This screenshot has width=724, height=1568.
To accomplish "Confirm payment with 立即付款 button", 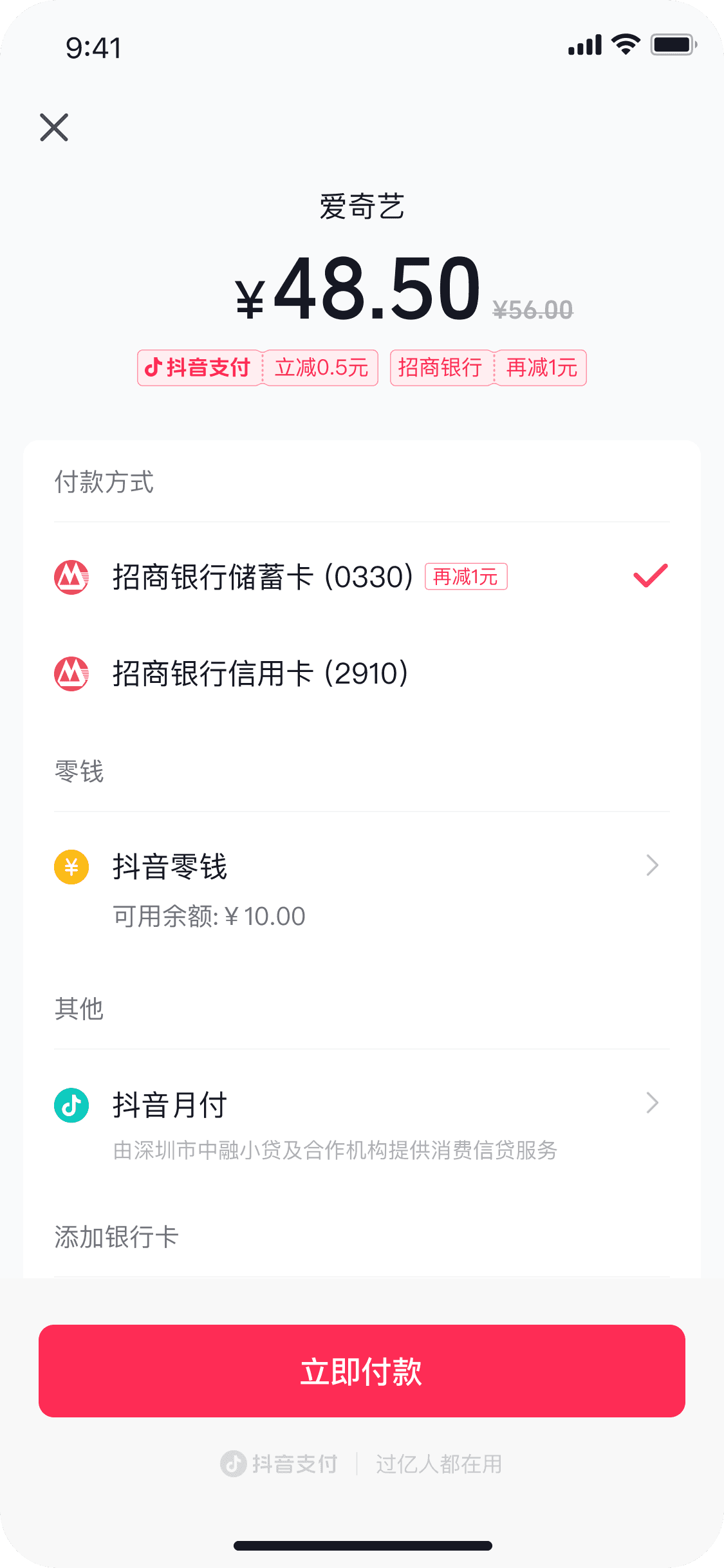I will 362,1371.
